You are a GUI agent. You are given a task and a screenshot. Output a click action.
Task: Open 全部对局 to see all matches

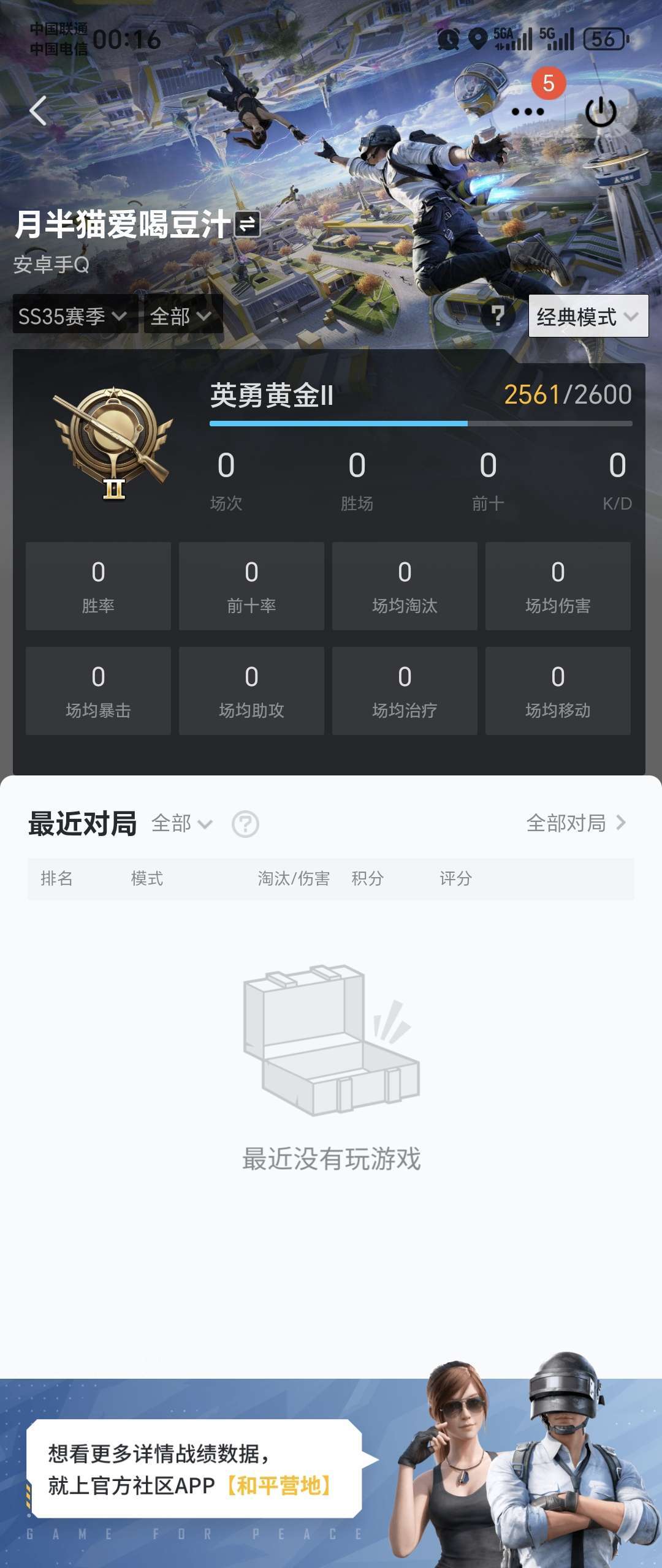pyautogui.click(x=576, y=823)
